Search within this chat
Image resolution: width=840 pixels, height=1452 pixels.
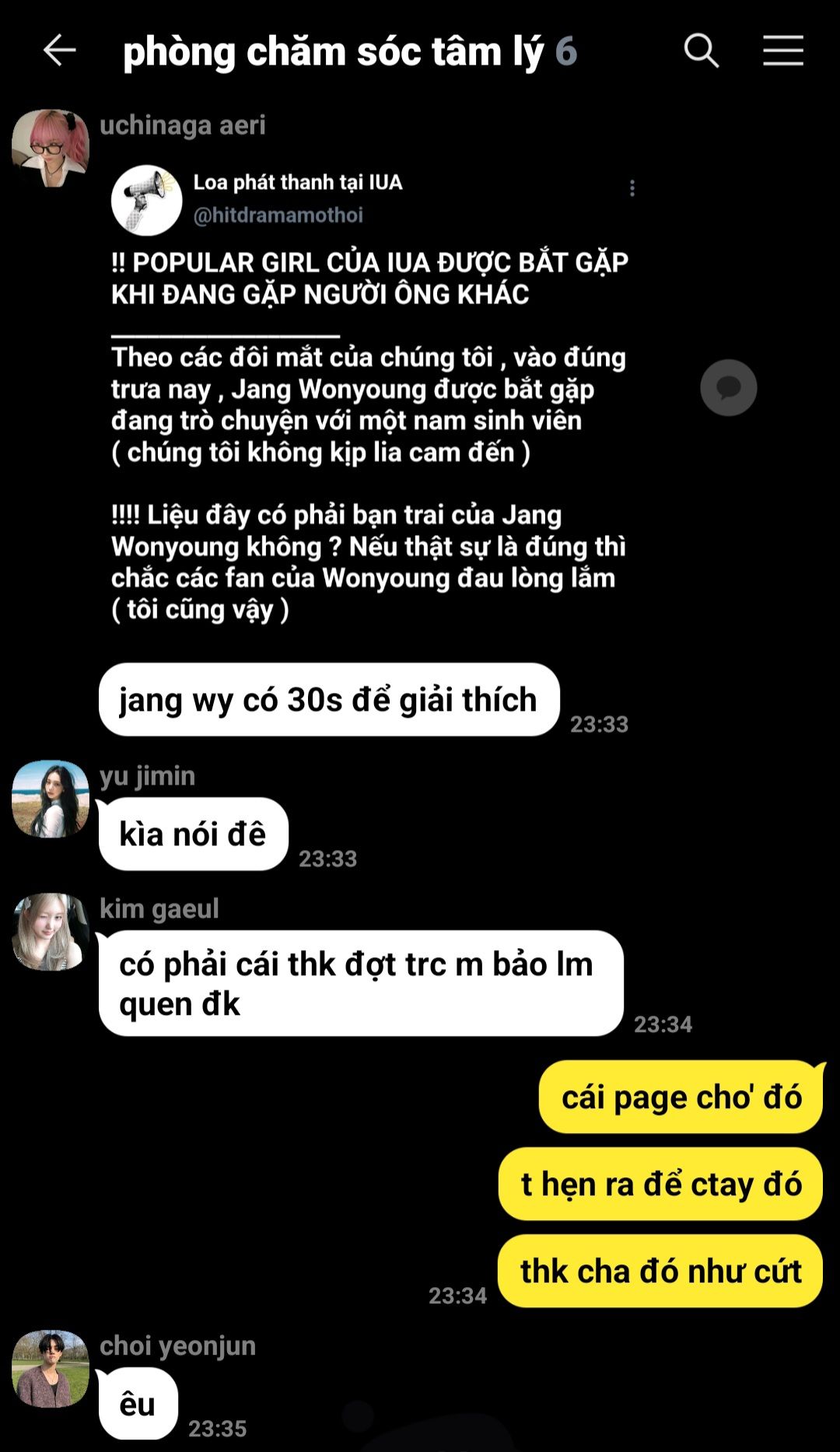(x=701, y=51)
